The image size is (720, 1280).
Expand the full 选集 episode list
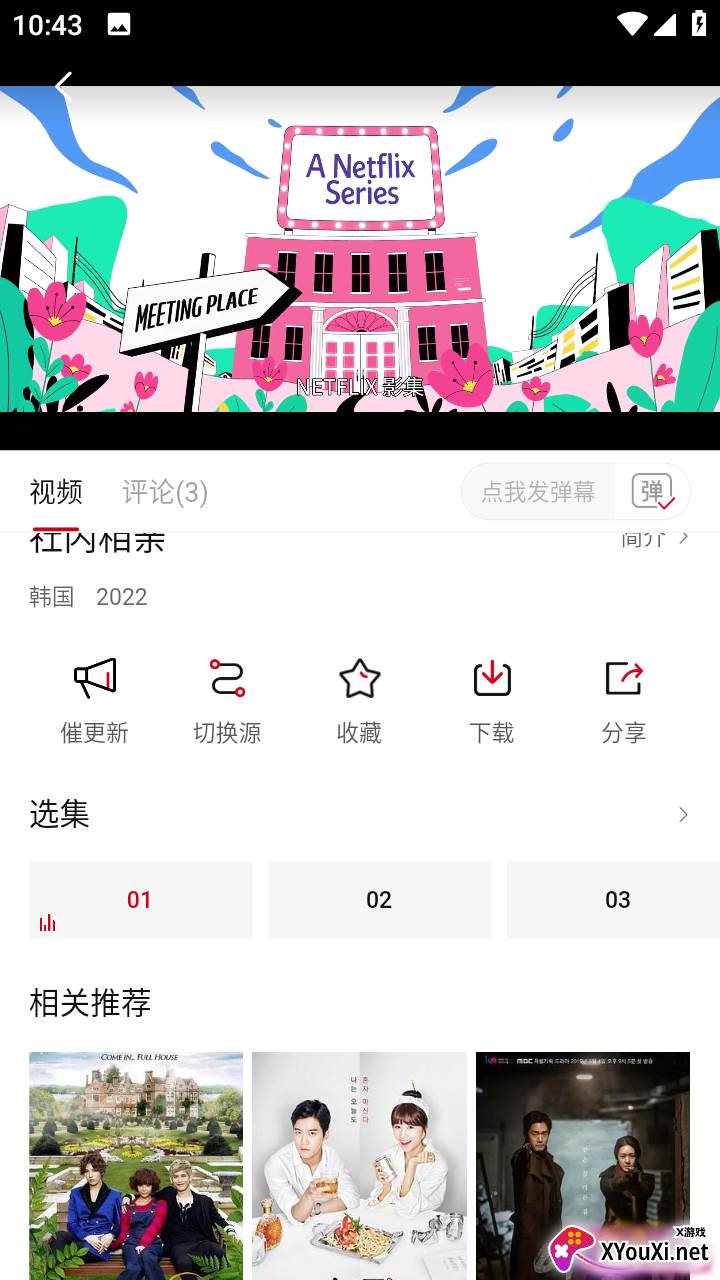(x=683, y=815)
